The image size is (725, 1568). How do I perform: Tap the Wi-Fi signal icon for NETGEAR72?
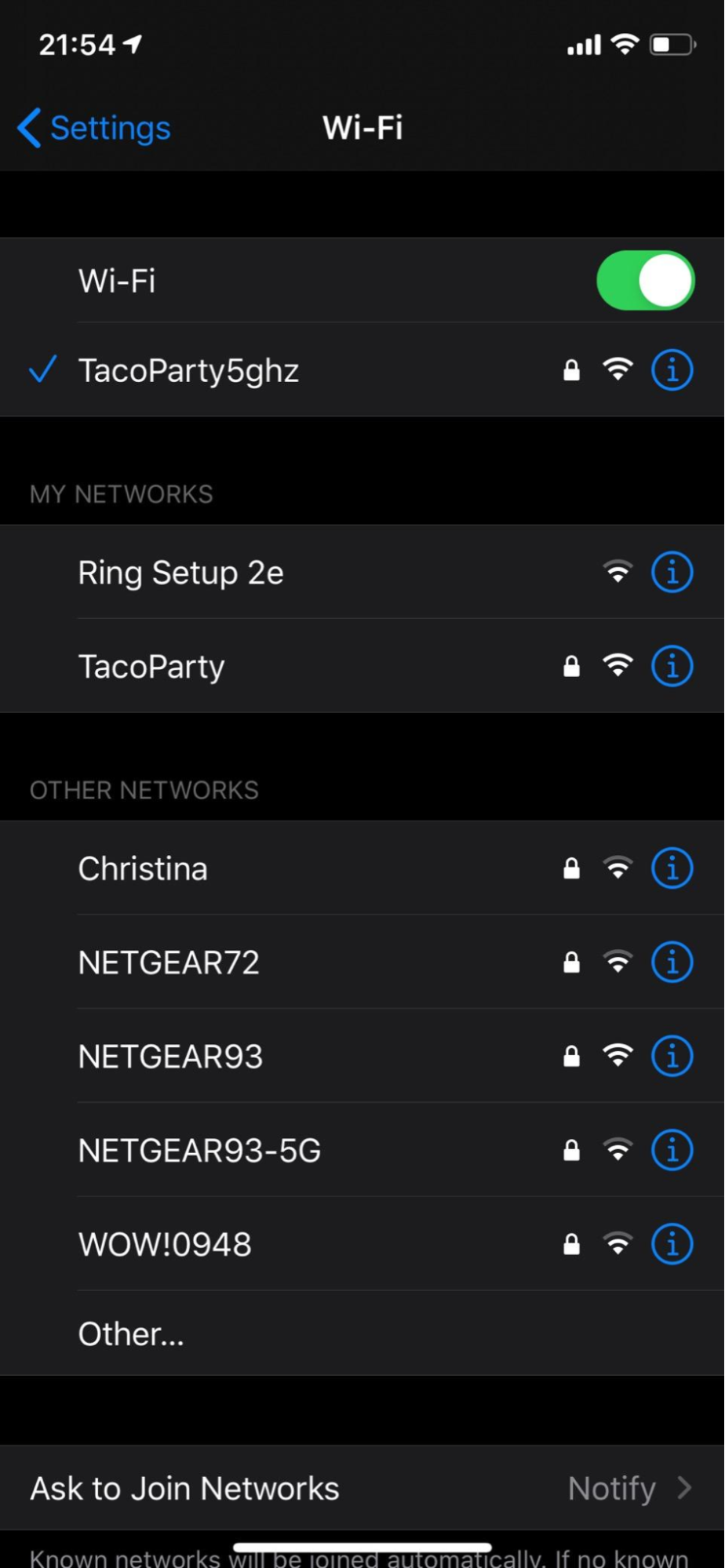[x=618, y=961]
